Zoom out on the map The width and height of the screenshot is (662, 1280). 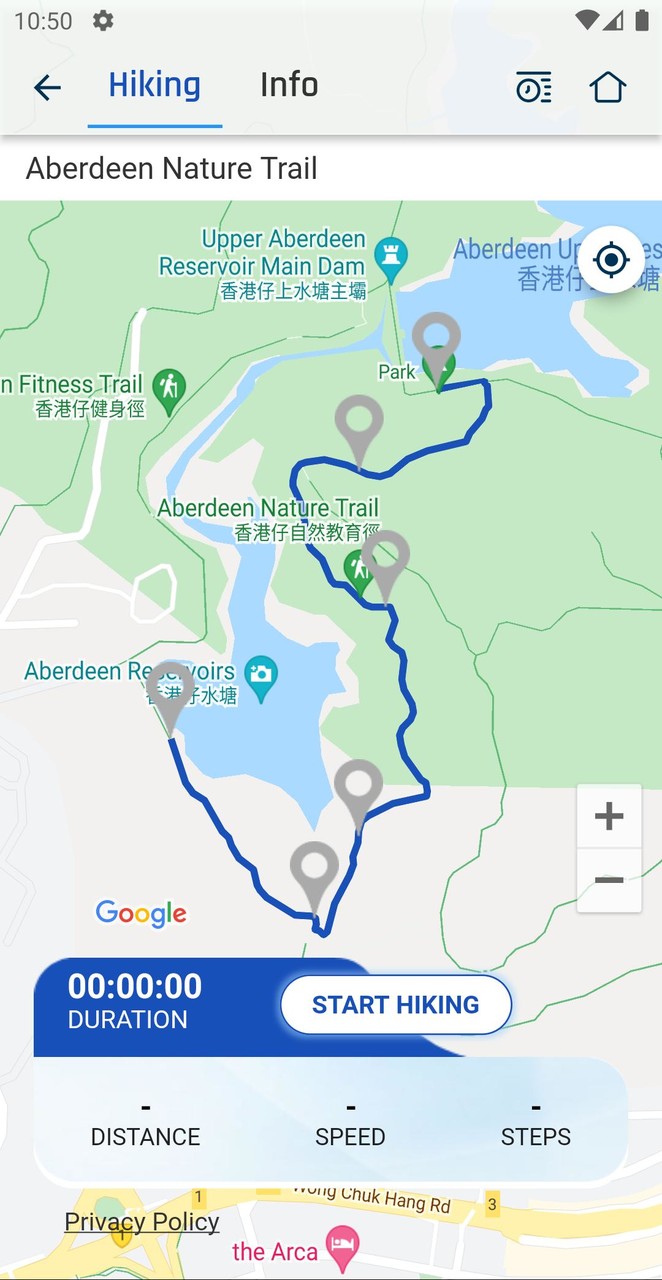pyautogui.click(x=609, y=880)
